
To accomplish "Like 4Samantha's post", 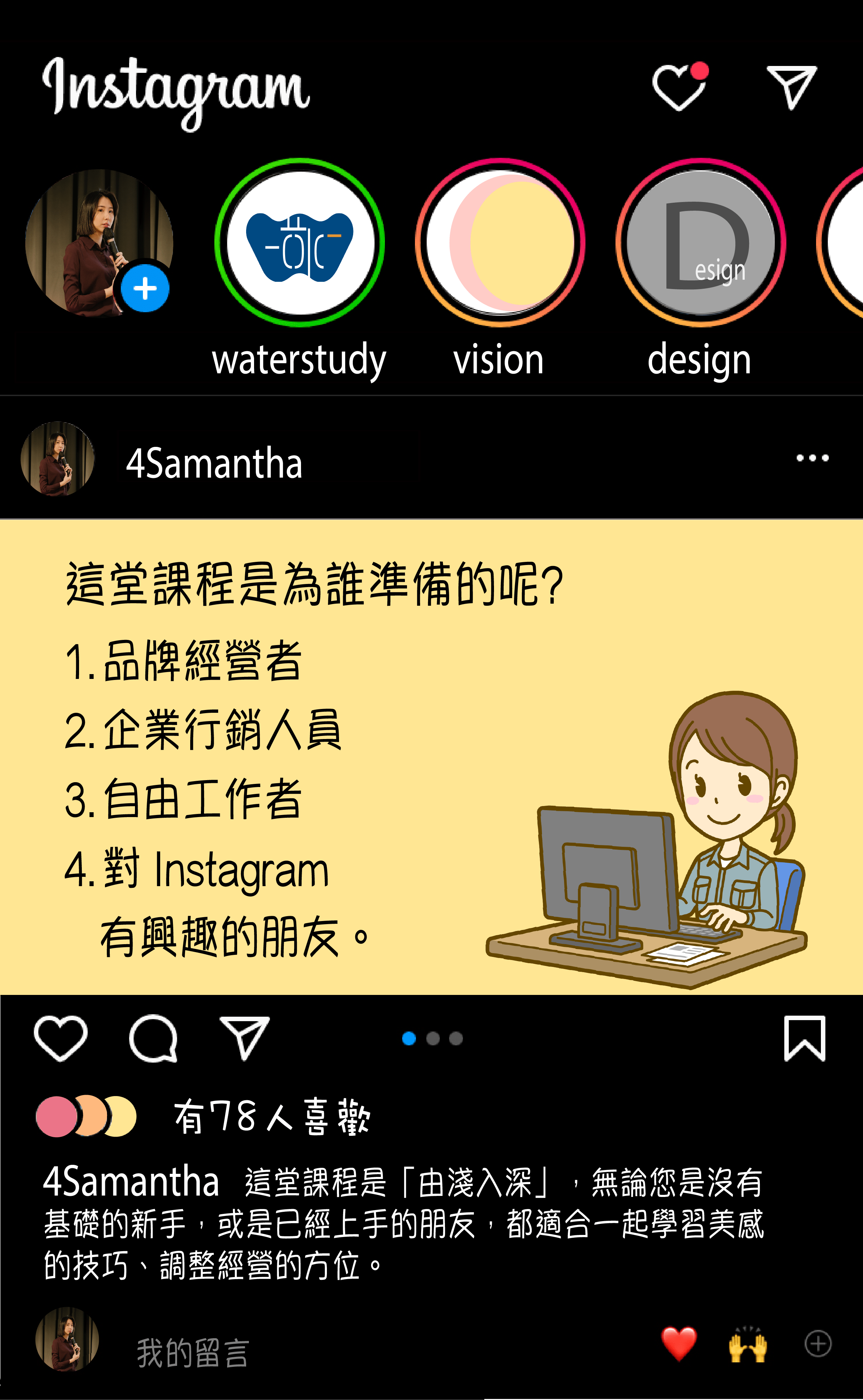I will tap(60, 1038).
